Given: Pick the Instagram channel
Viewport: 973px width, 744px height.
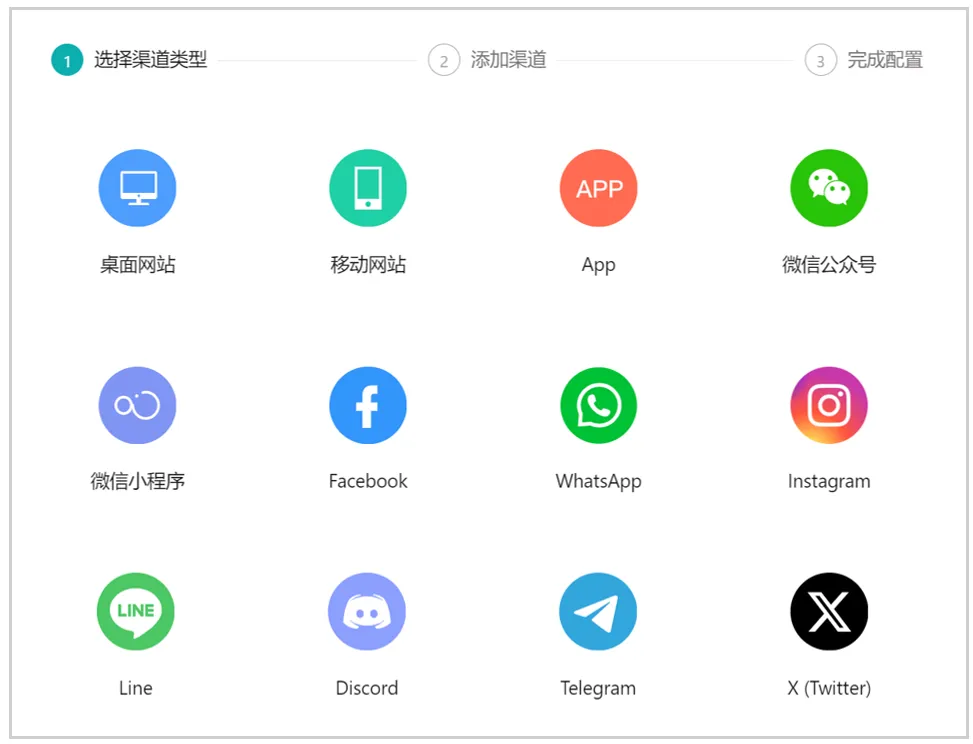Looking at the screenshot, I should click(829, 405).
